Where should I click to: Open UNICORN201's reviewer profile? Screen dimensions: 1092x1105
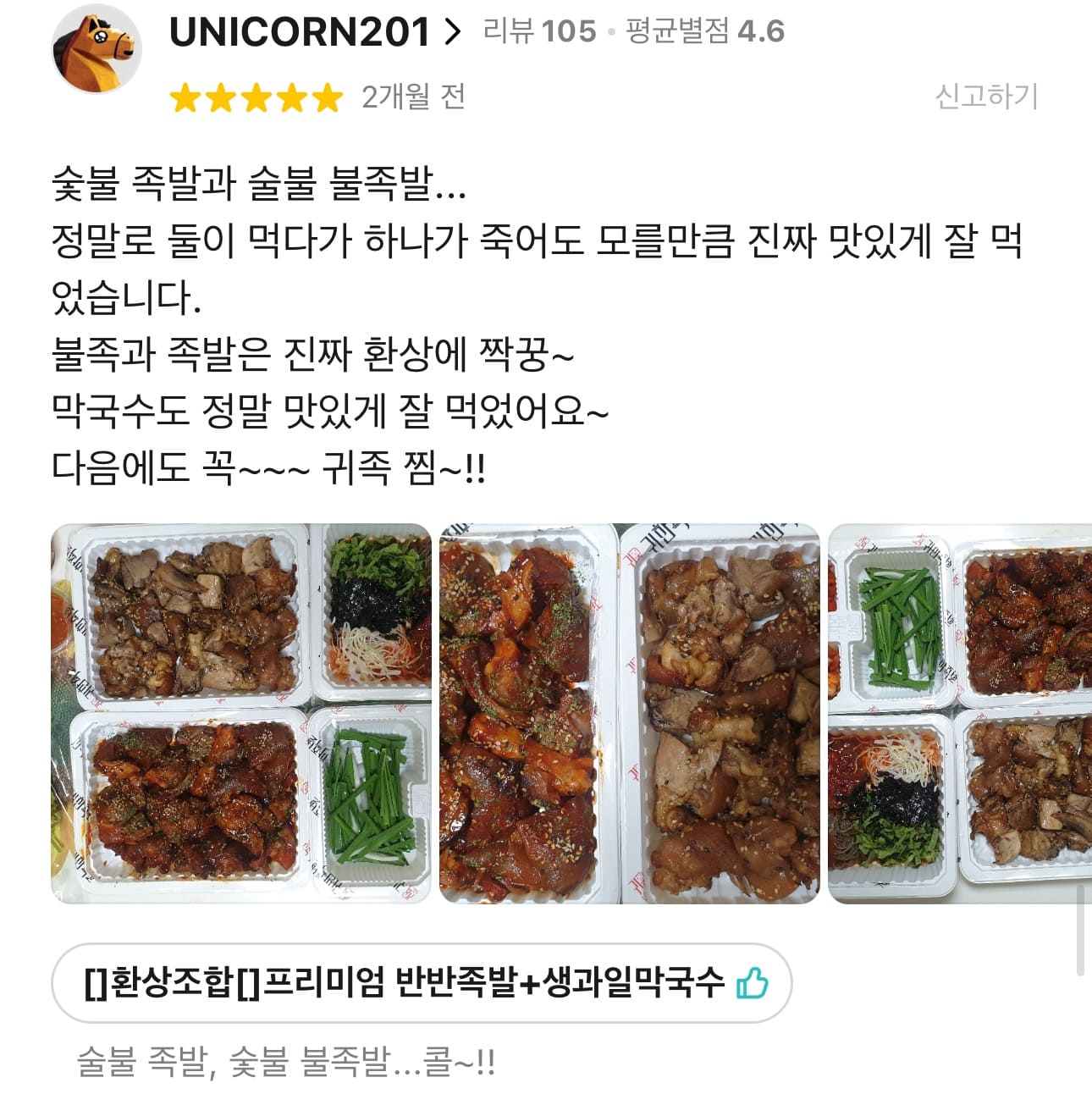coord(315,32)
